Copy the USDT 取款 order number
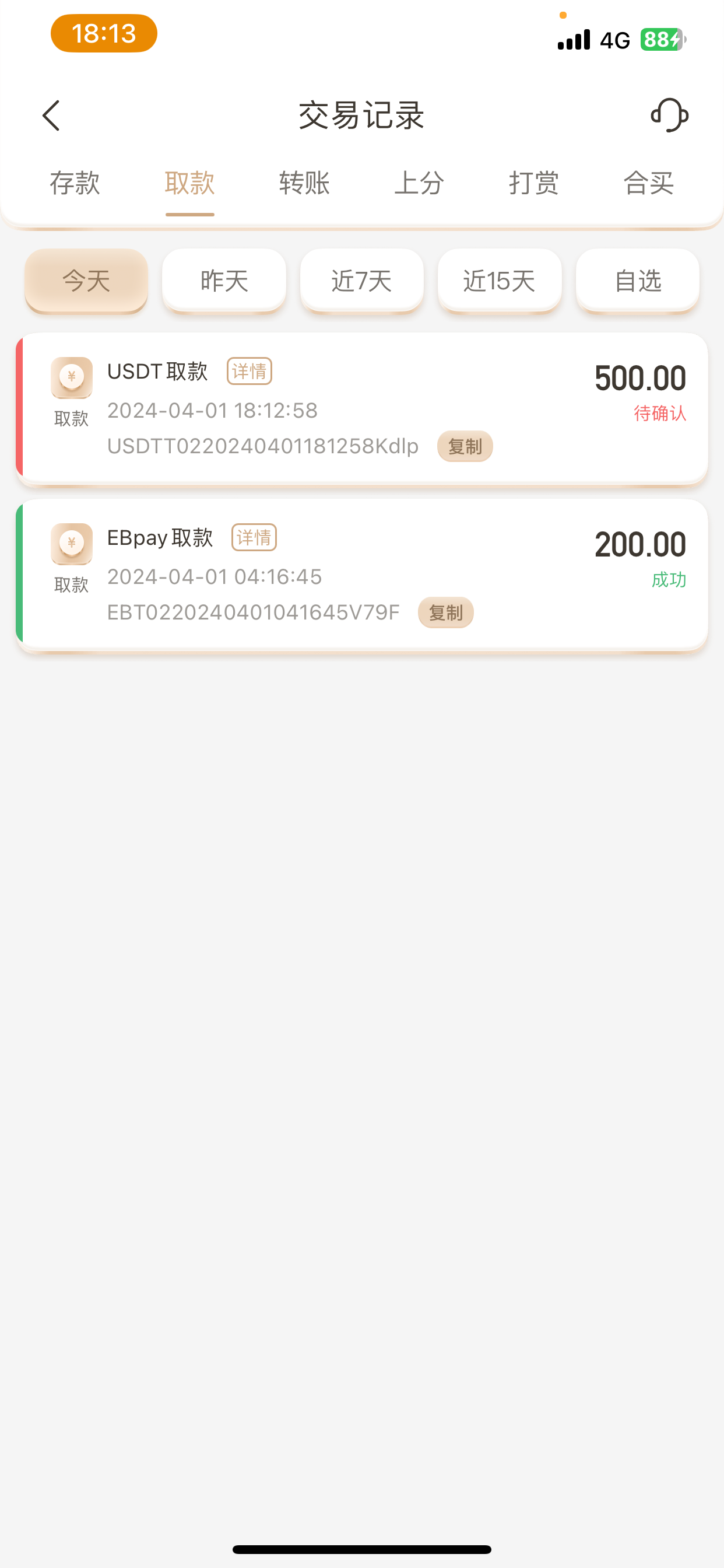Image resolution: width=724 pixels, height=1568 pixels. (465, 446)
